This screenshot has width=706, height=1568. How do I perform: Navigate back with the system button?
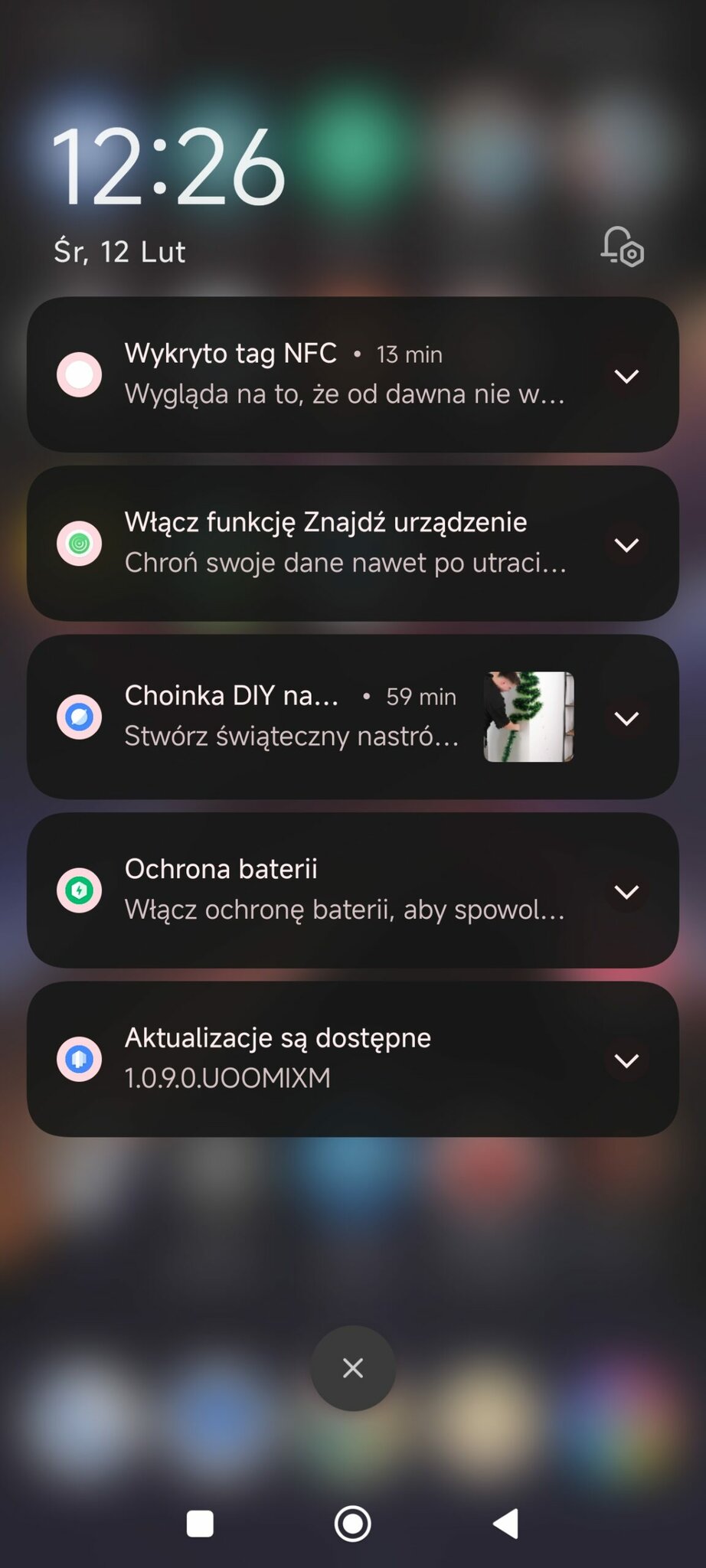tap(505, 1524)
